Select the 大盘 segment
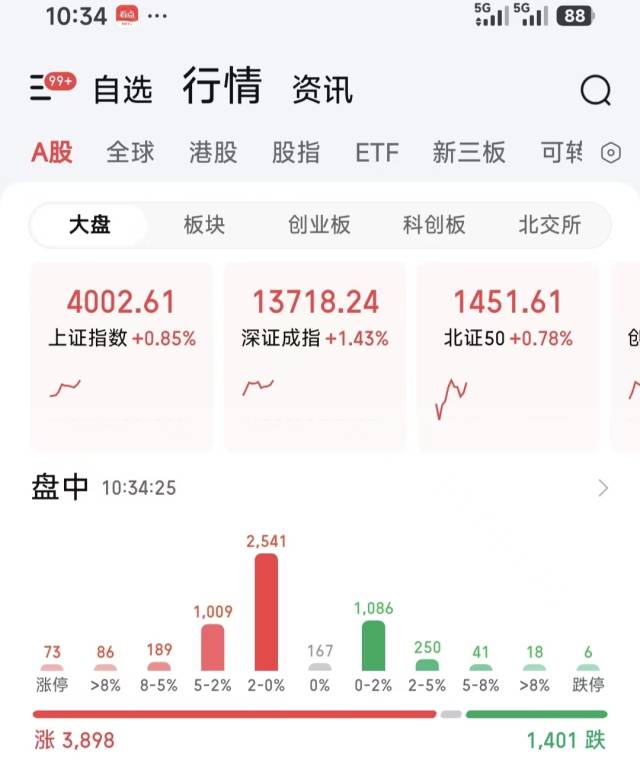The image size is (640, 760). (89, 225)
